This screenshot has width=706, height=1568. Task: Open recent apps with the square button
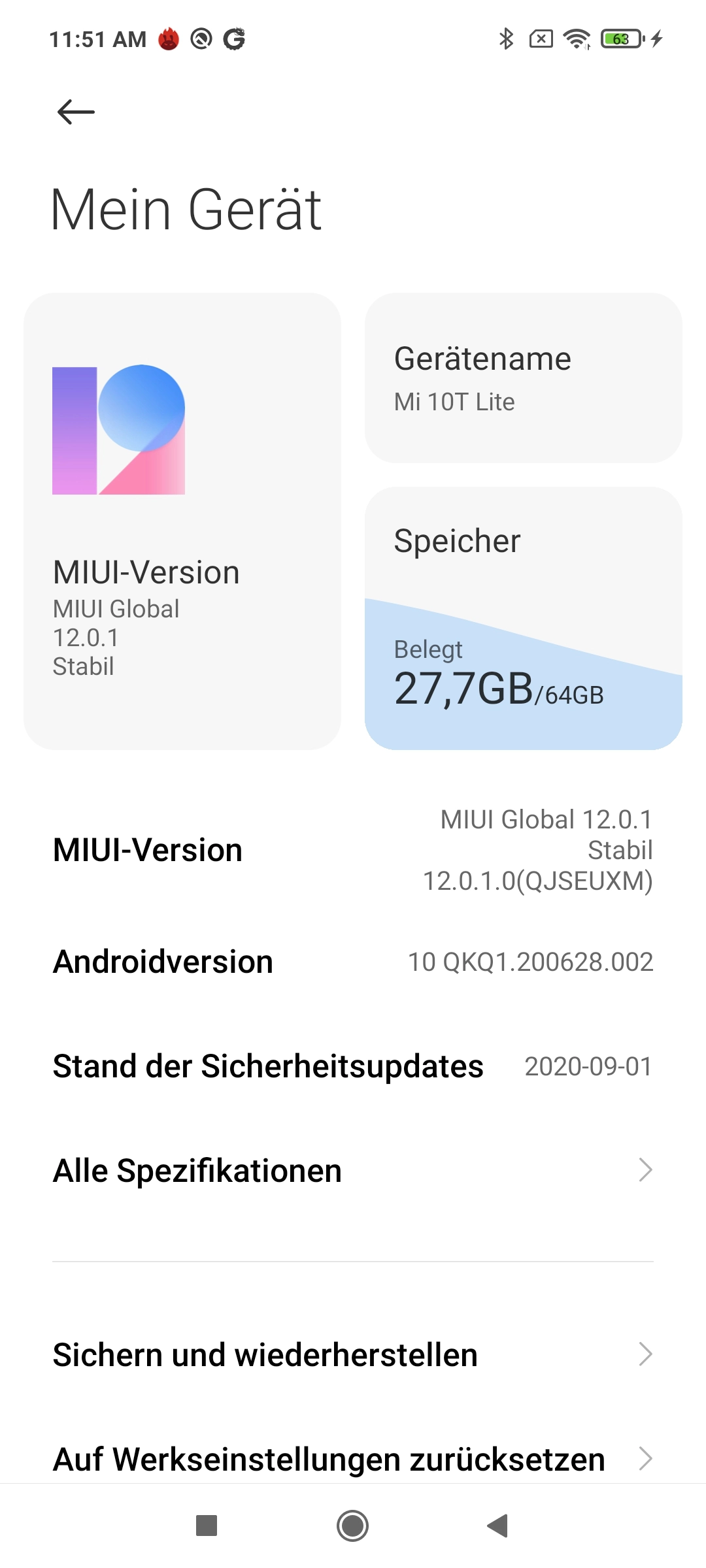[x=207, y=1526]
